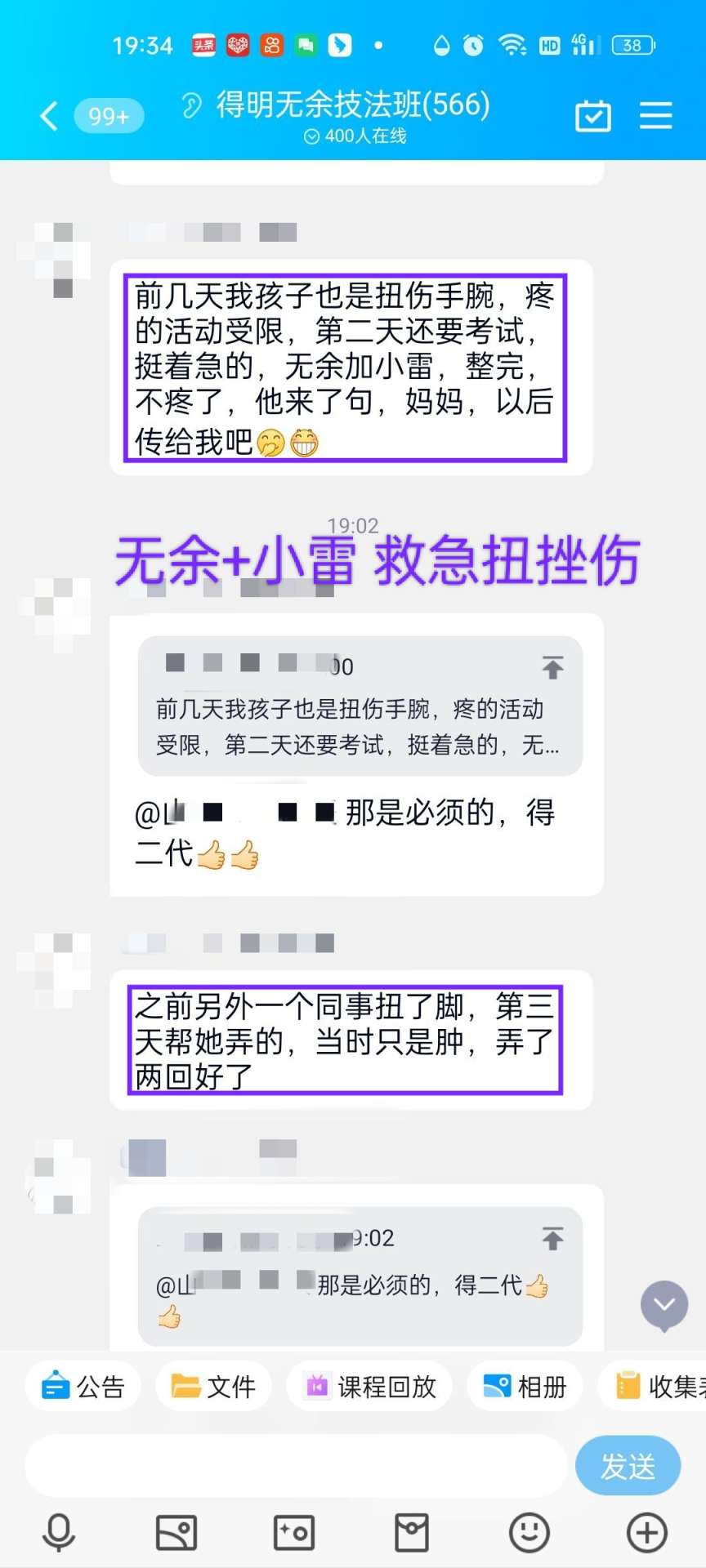Open 课程回放 course replays
The image size is (706, 1568).
tap(370, 1386)
